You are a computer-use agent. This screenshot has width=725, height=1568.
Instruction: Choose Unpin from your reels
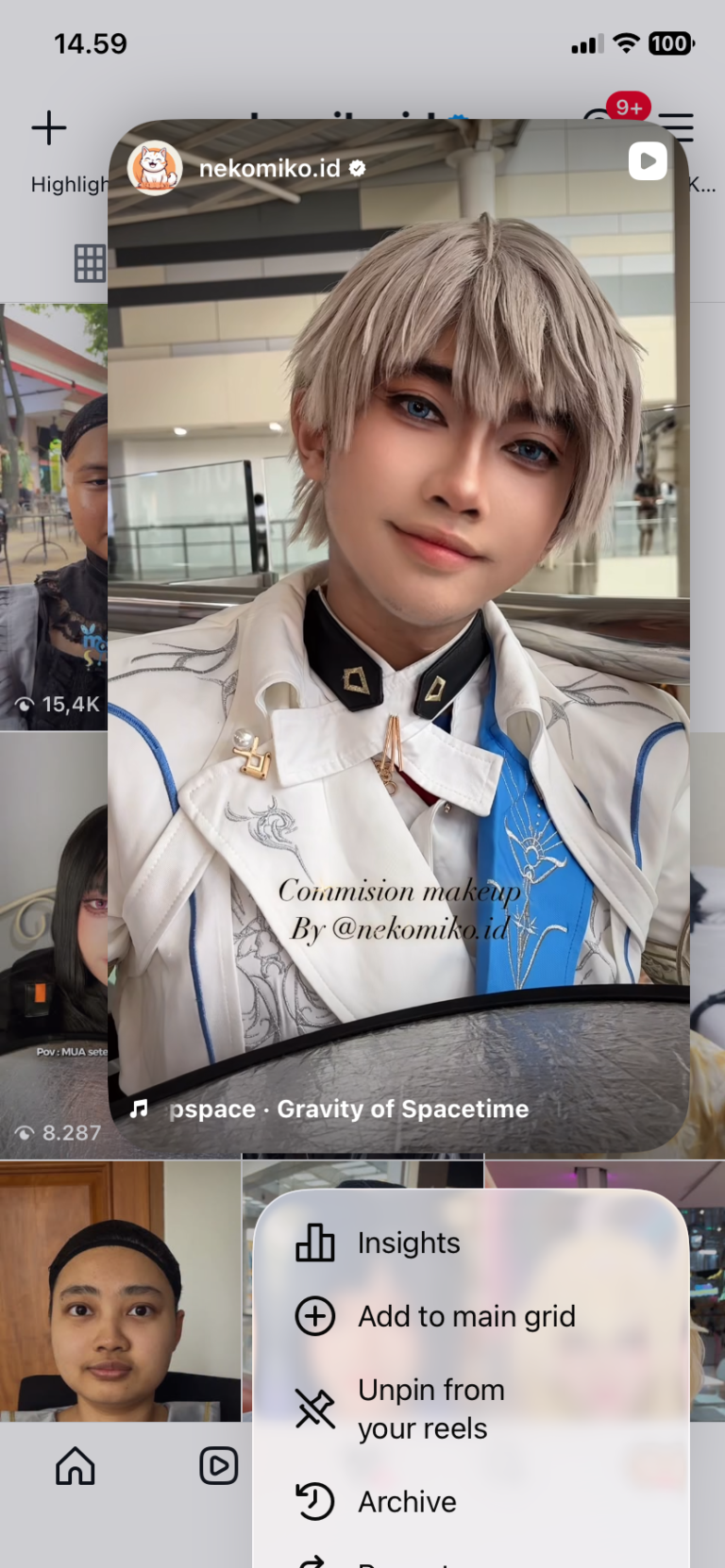[430, 1409]
